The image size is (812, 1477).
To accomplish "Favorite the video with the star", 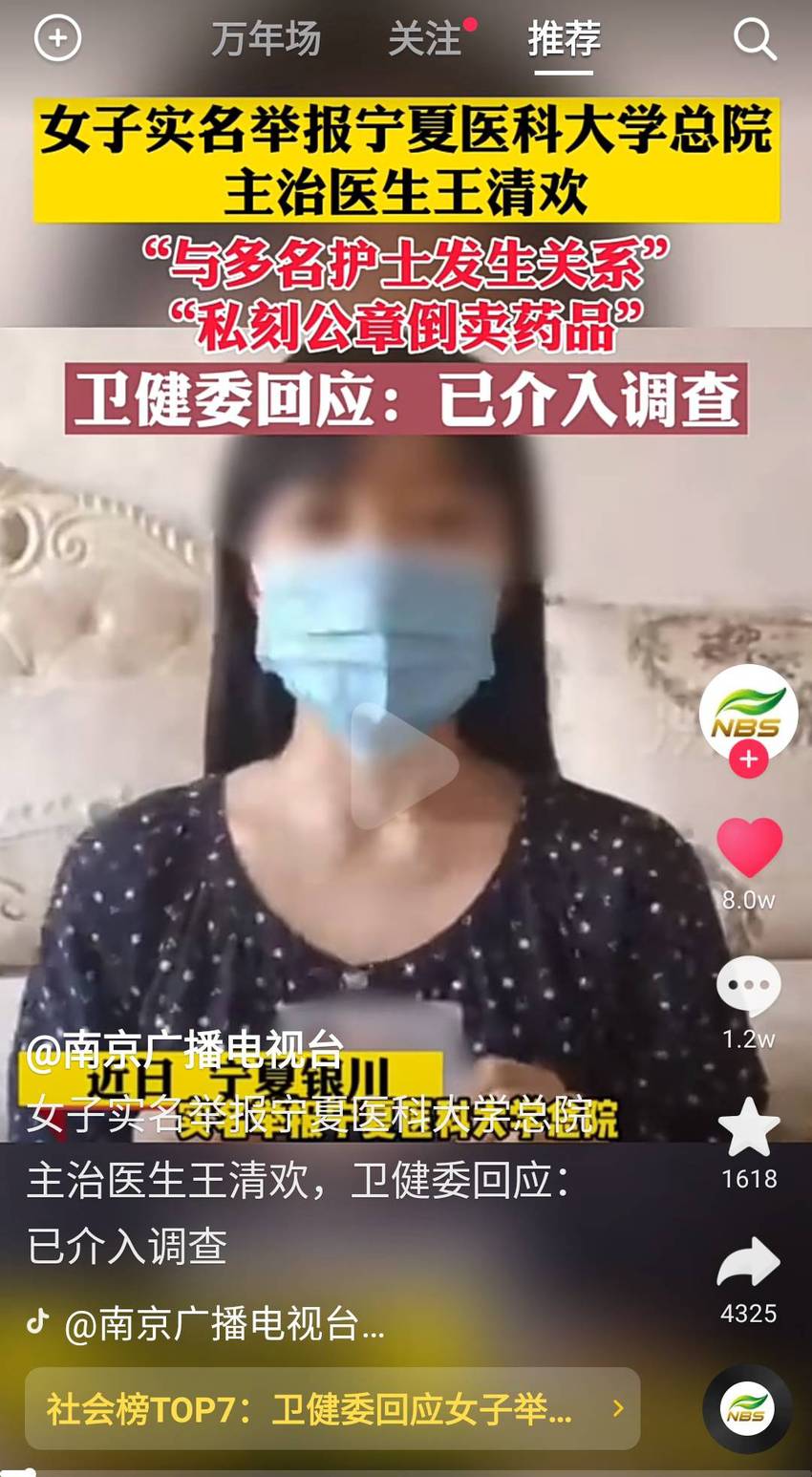I will click(749, 1127).
